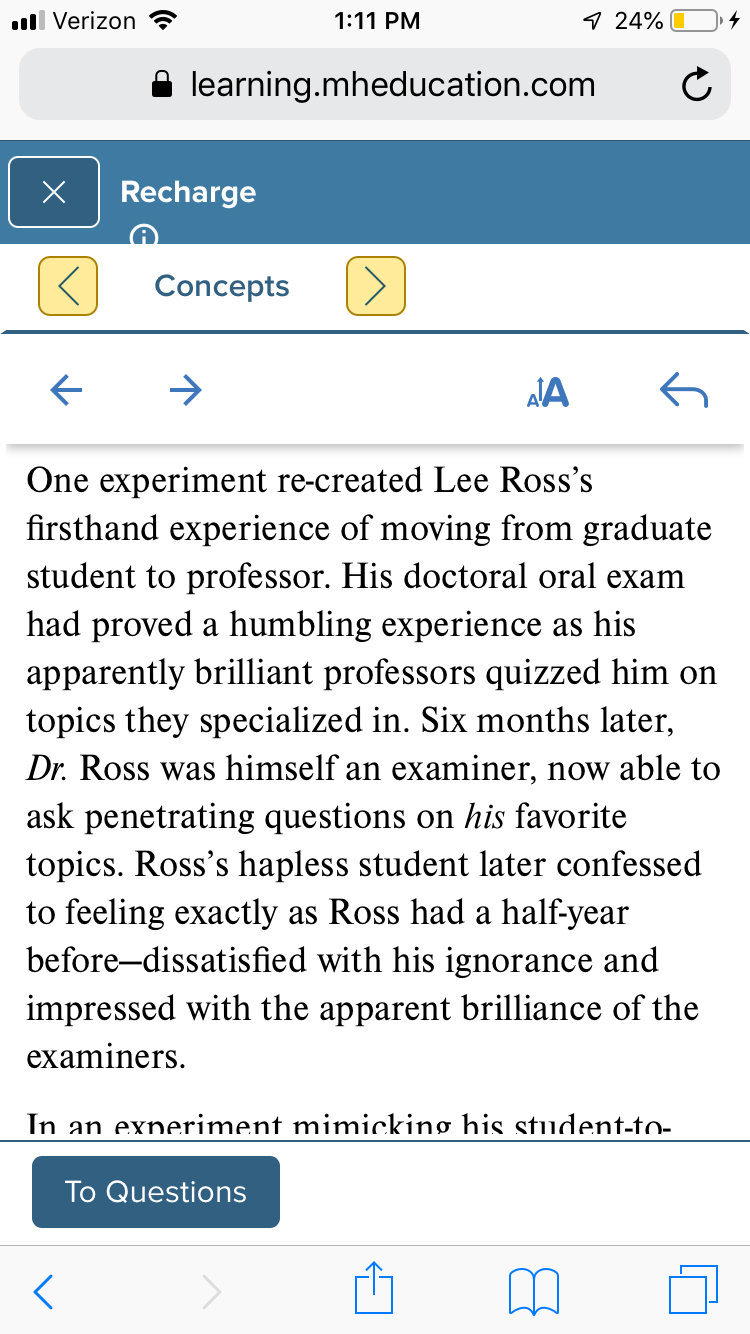Reload the page in Safari
Screen dimensions: 750x1334
pyautogui.click(x=696, y=87)
